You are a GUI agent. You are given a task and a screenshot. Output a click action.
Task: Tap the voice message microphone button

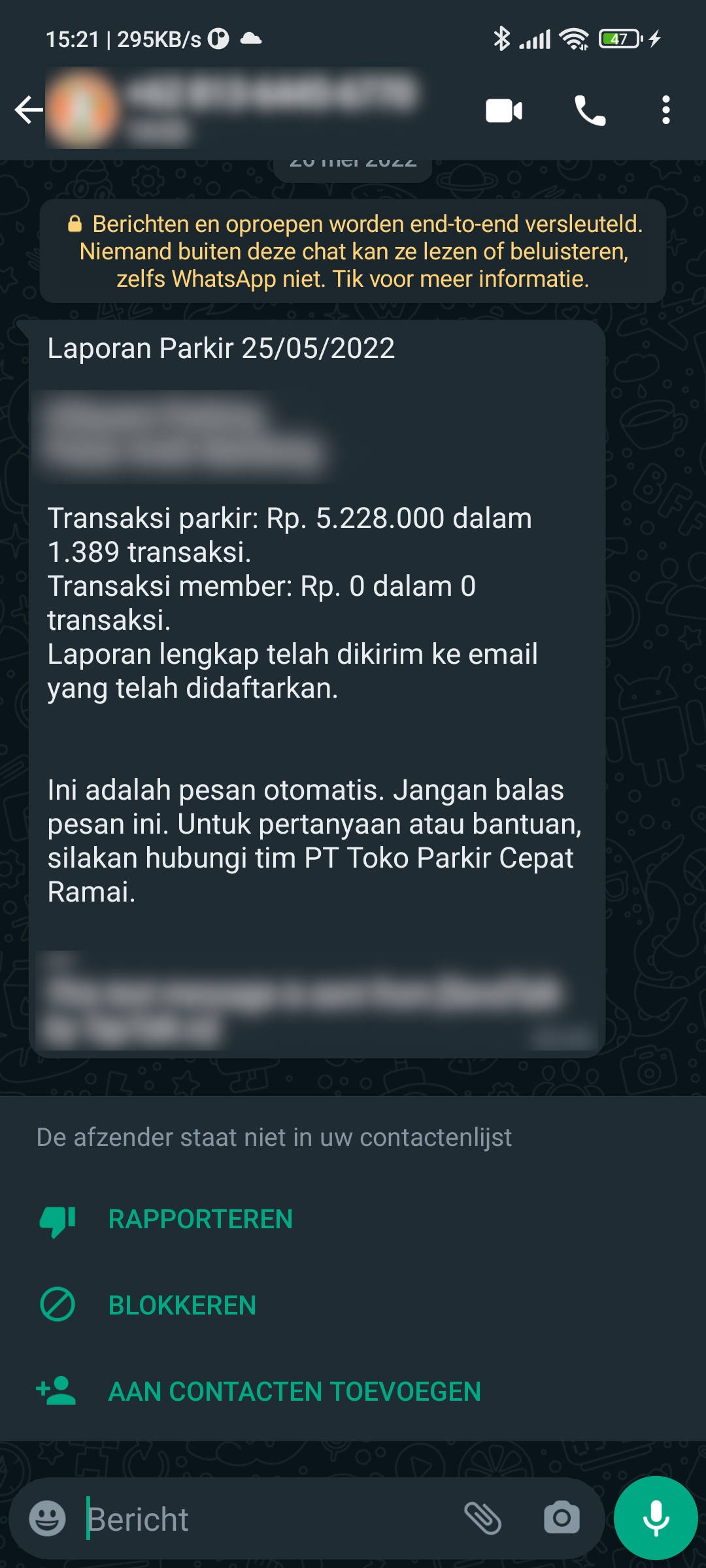(656, 1518)
